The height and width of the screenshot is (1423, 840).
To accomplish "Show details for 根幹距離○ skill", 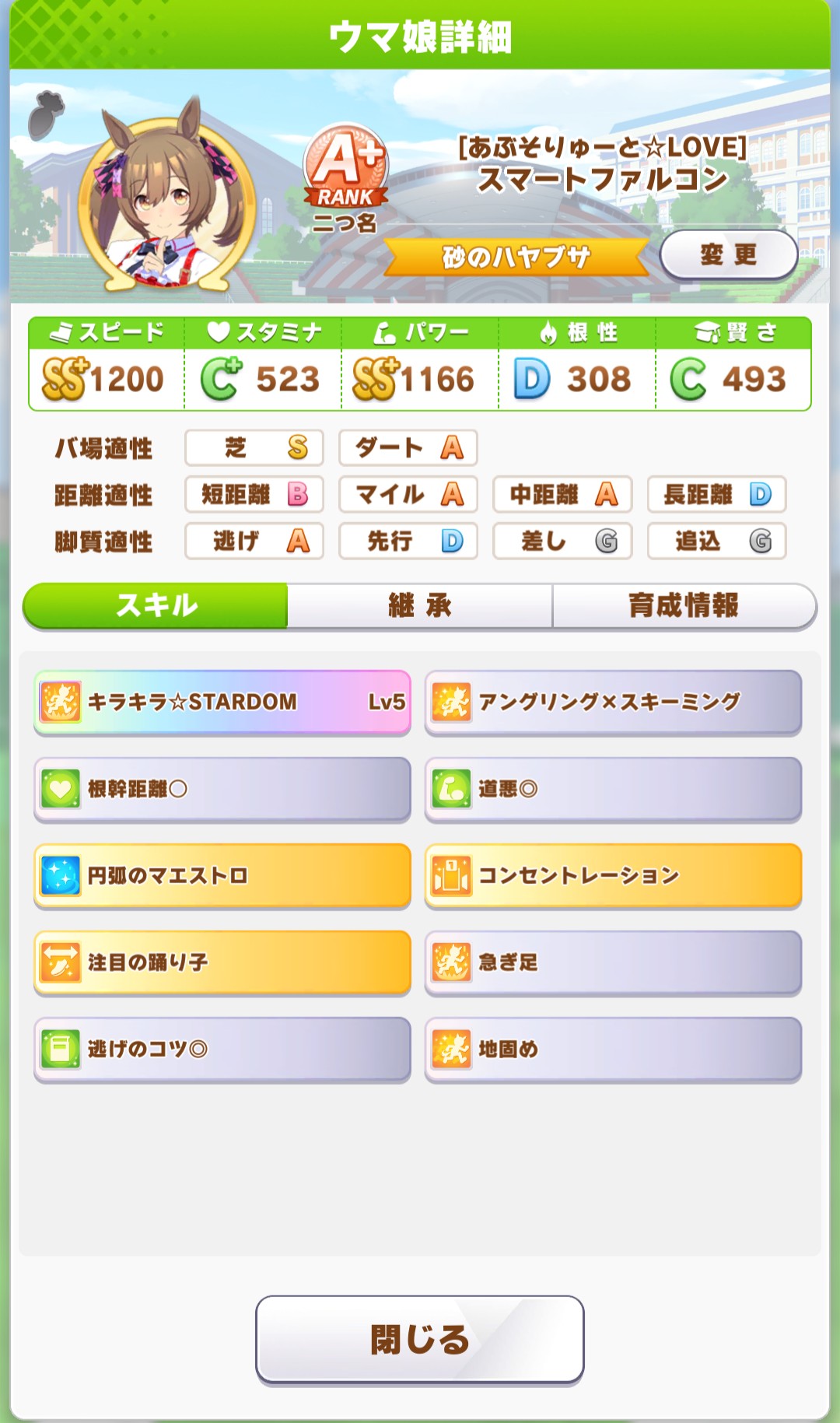I will coord(222,789).
